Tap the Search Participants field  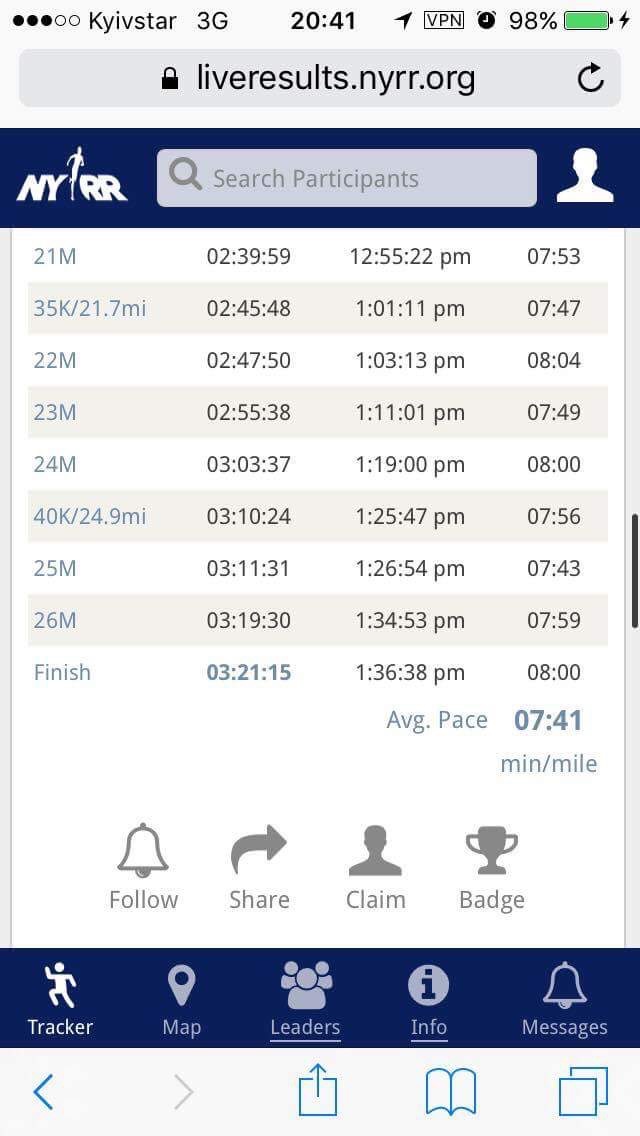coord(346,178)
